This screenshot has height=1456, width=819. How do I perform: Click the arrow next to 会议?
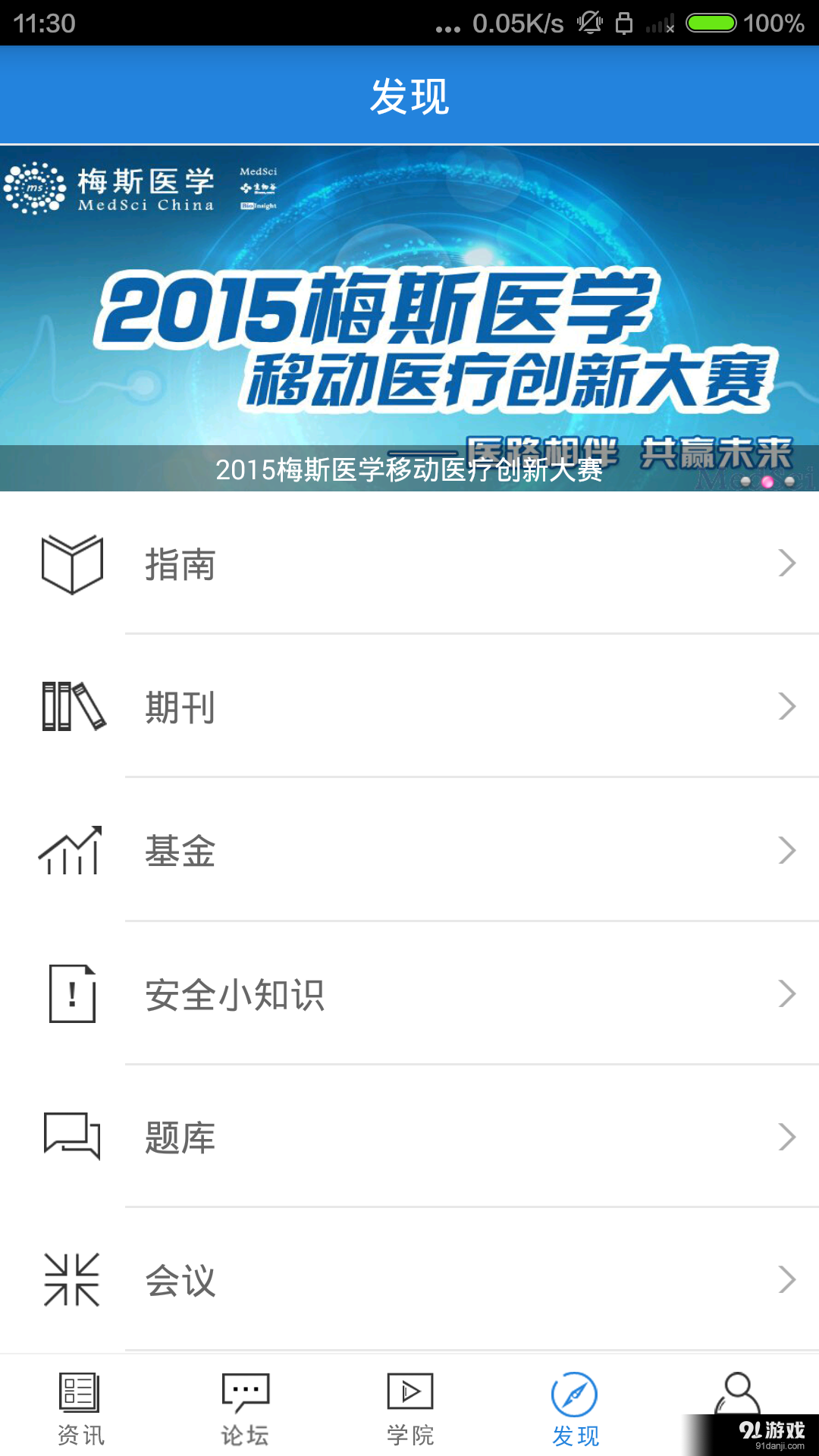787,1280
